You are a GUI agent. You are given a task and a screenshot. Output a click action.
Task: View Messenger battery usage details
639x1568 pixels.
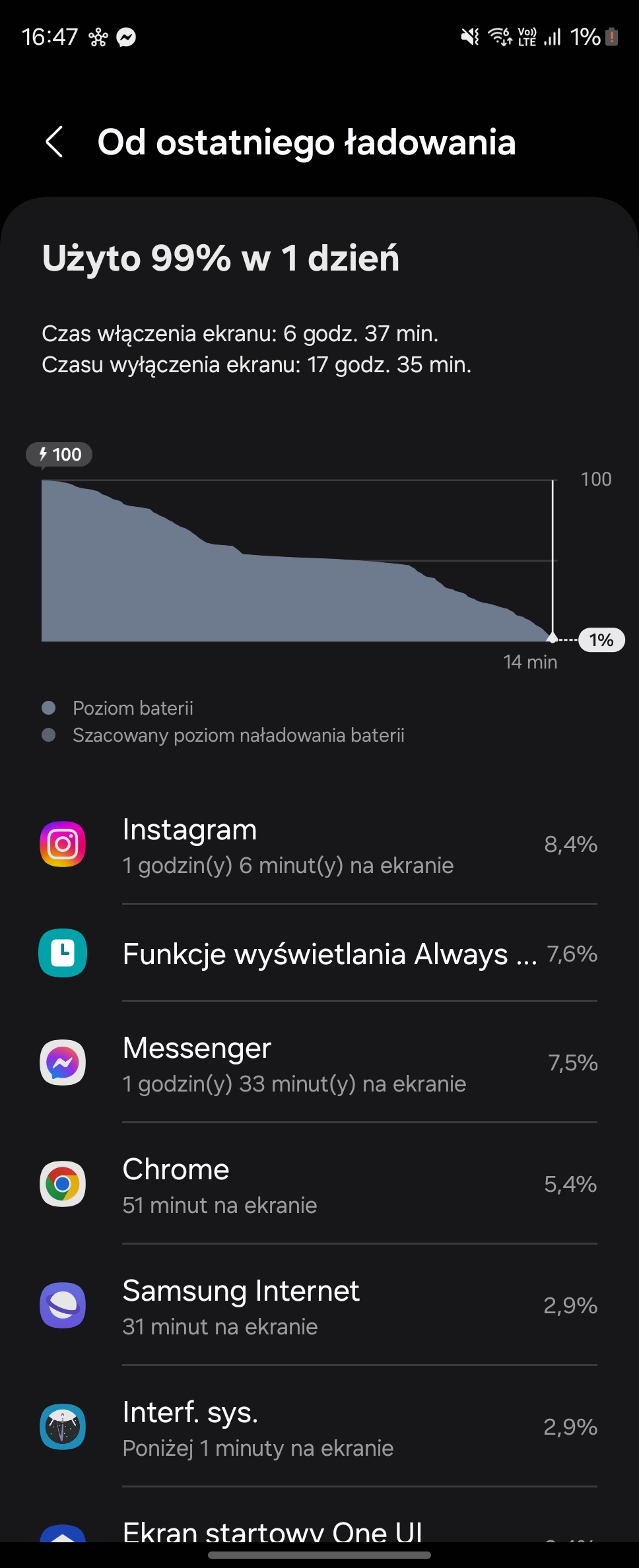319,1063
